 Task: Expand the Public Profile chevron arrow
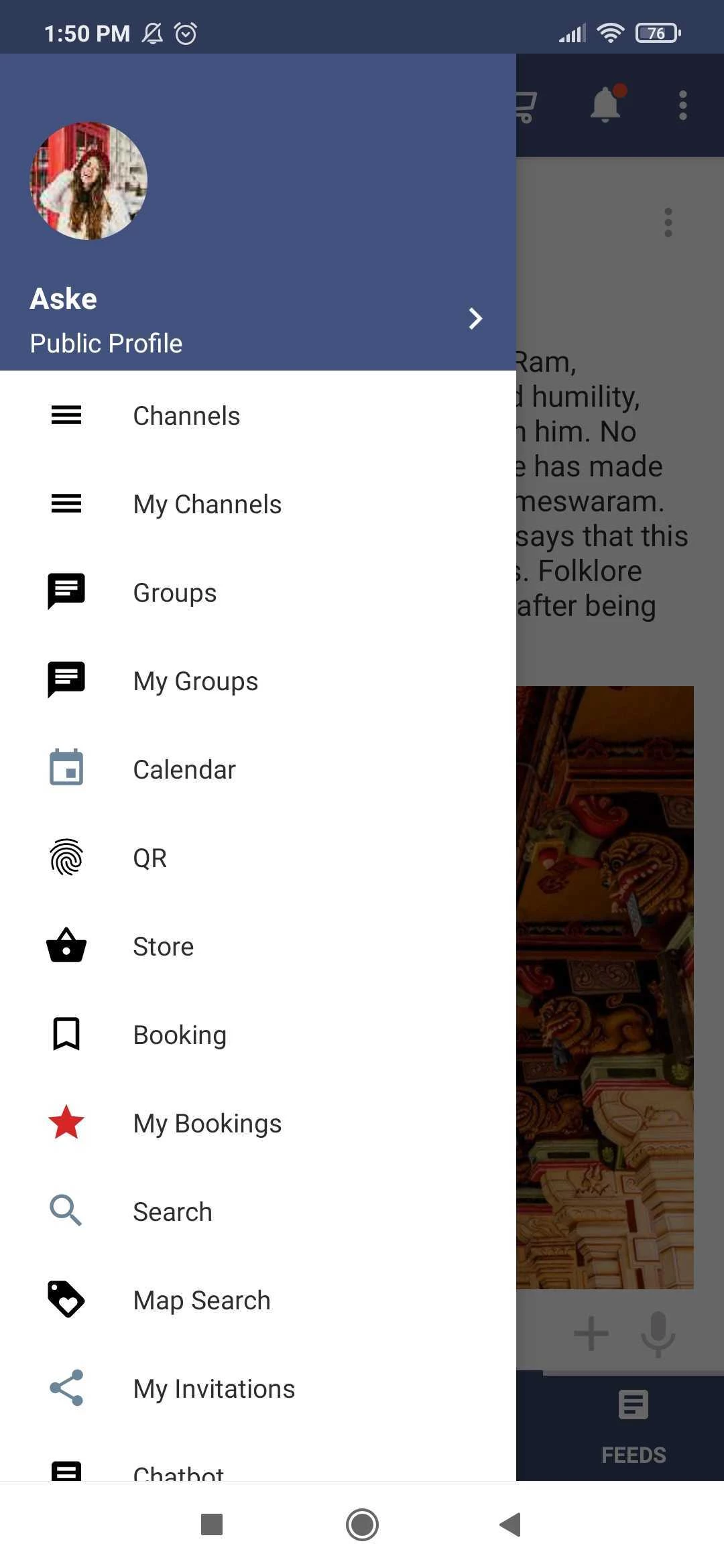pos(475,318)
